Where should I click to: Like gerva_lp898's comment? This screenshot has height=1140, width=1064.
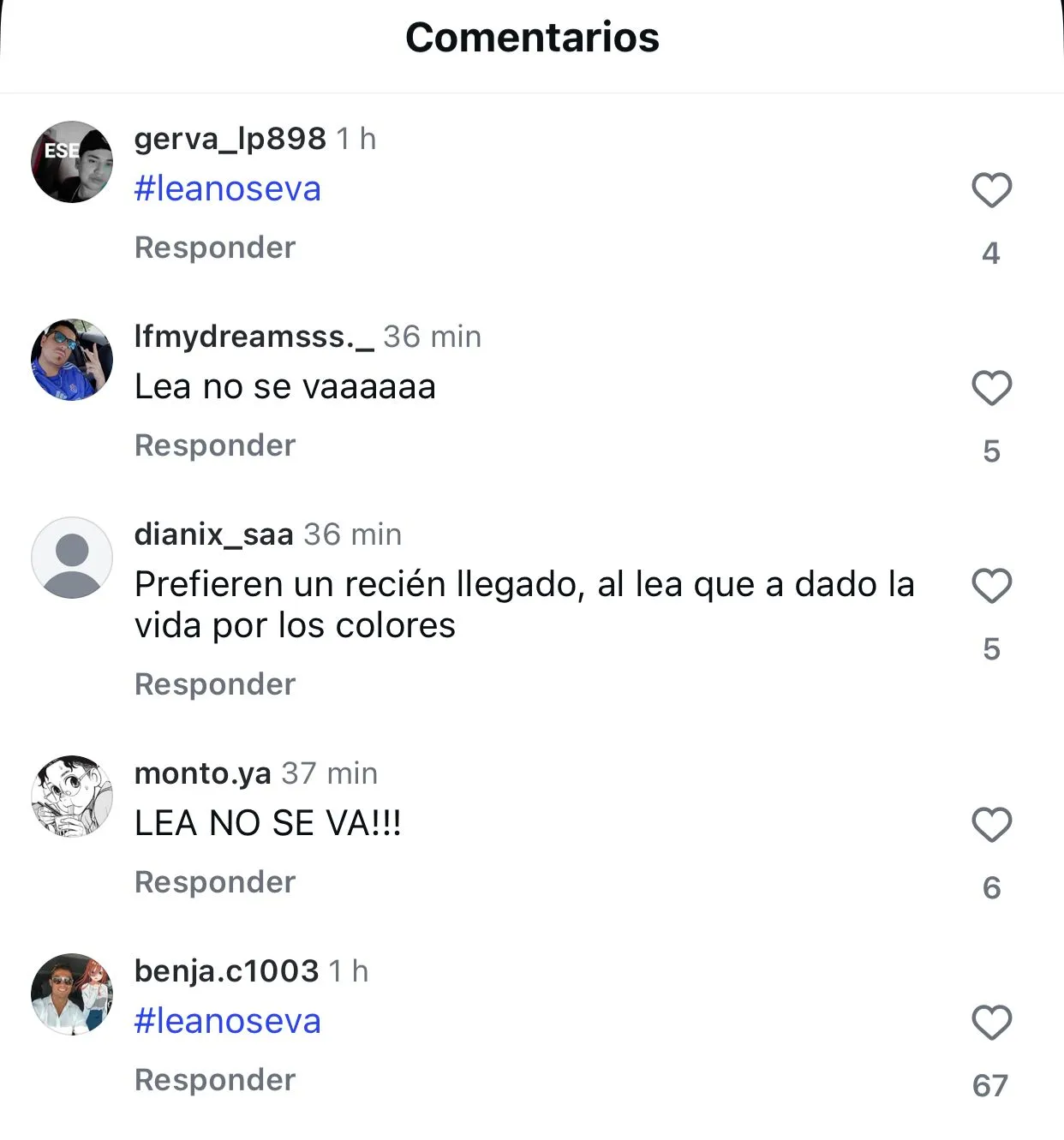click(991, 190)
